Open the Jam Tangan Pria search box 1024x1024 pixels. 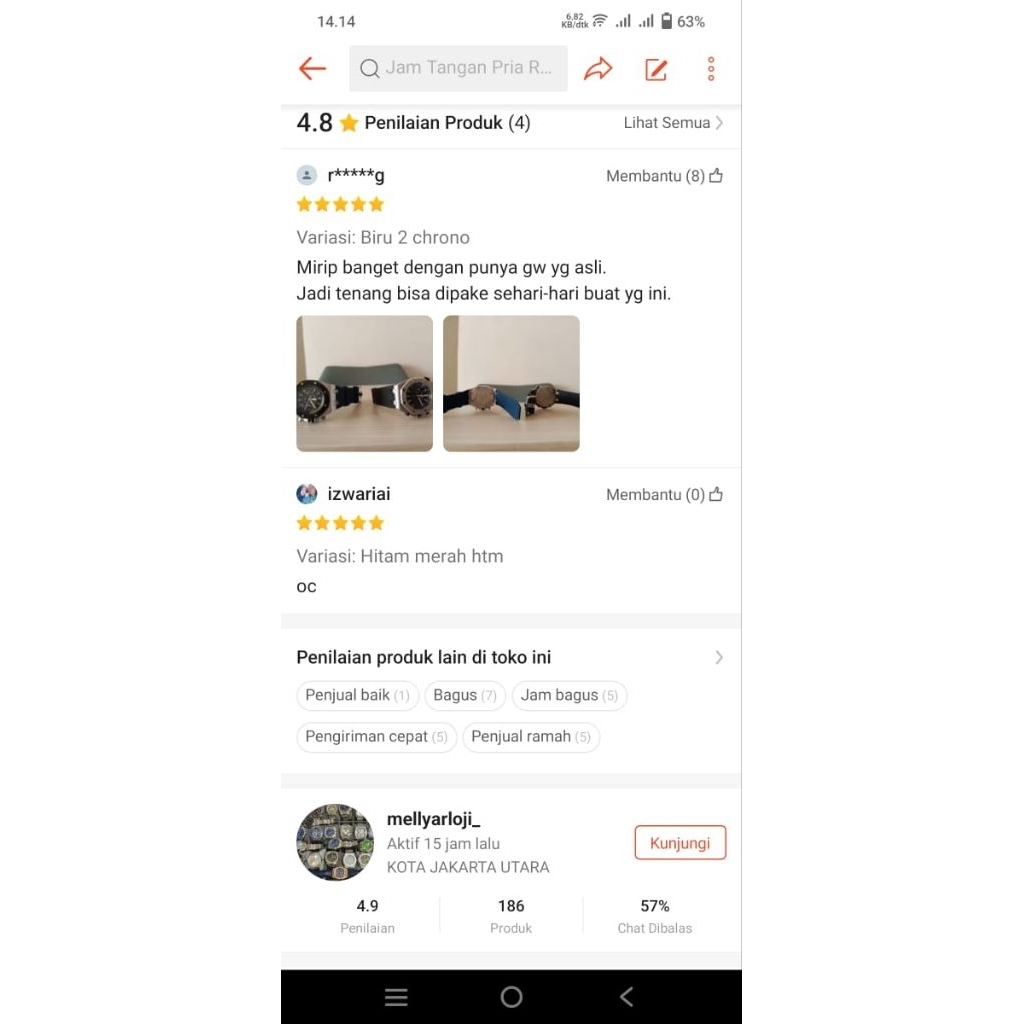click(458, 68)
